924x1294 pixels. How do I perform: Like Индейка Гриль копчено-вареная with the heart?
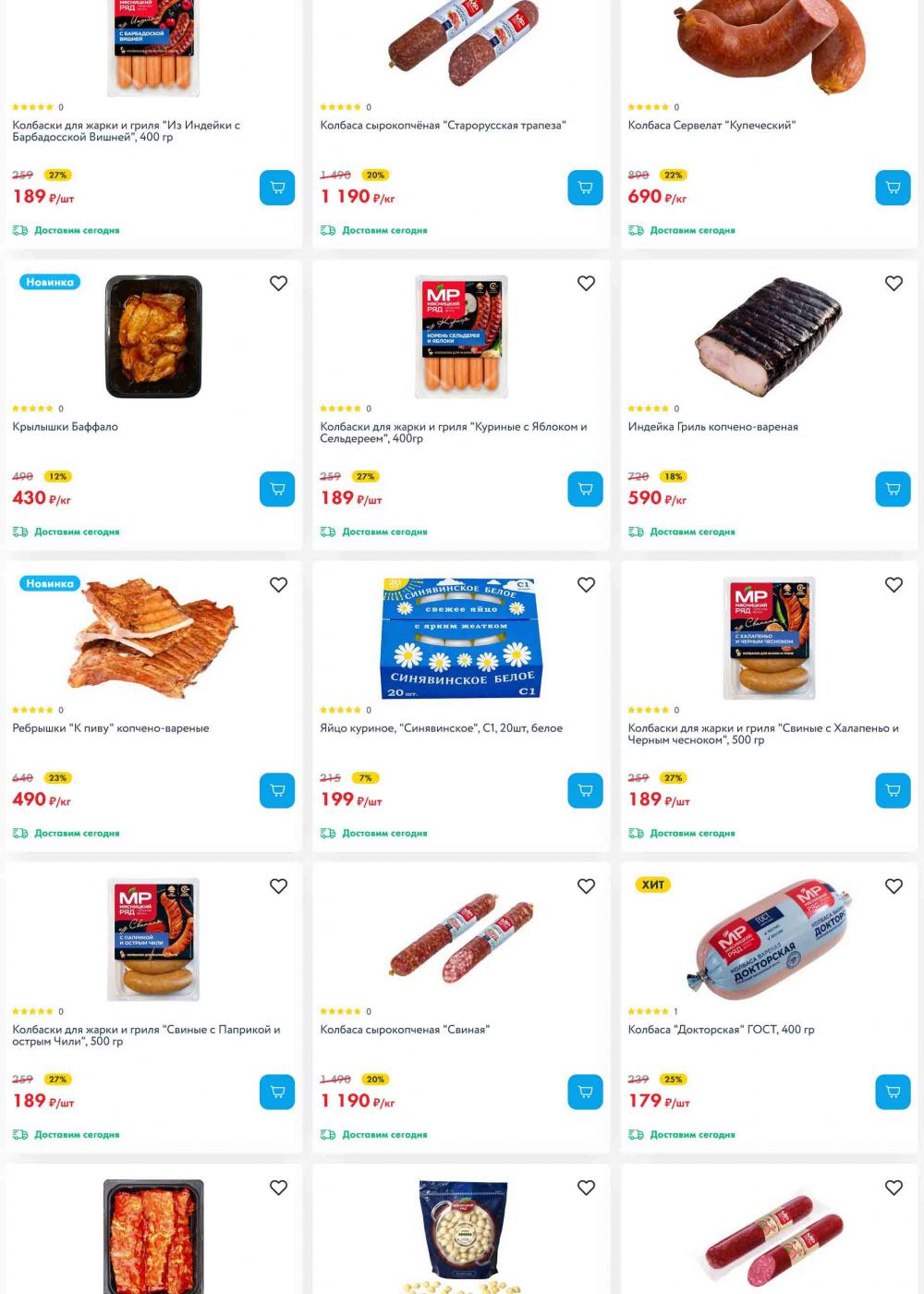[x=894, y=284]
